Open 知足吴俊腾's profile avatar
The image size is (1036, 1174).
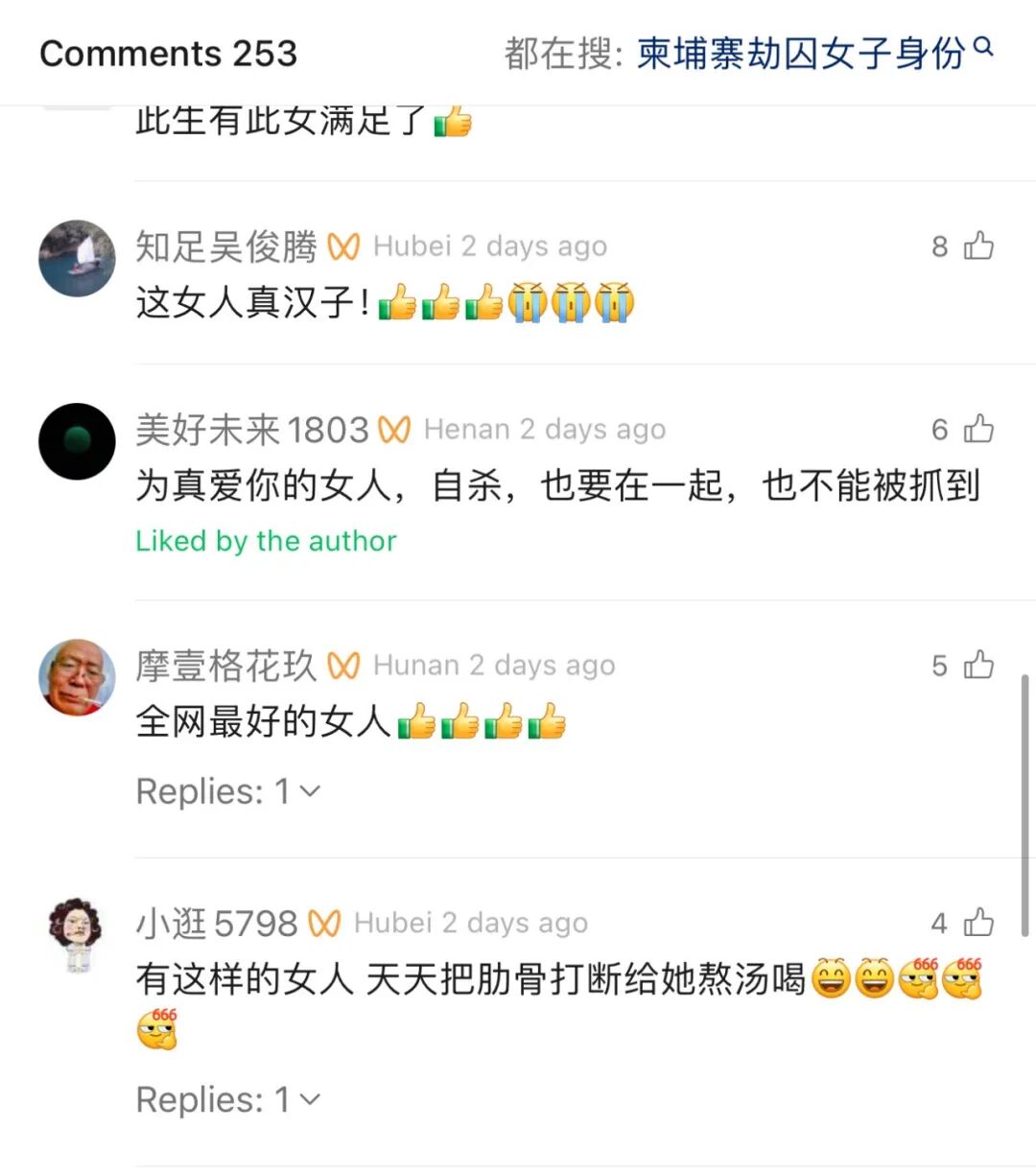(x=77, y=258)
